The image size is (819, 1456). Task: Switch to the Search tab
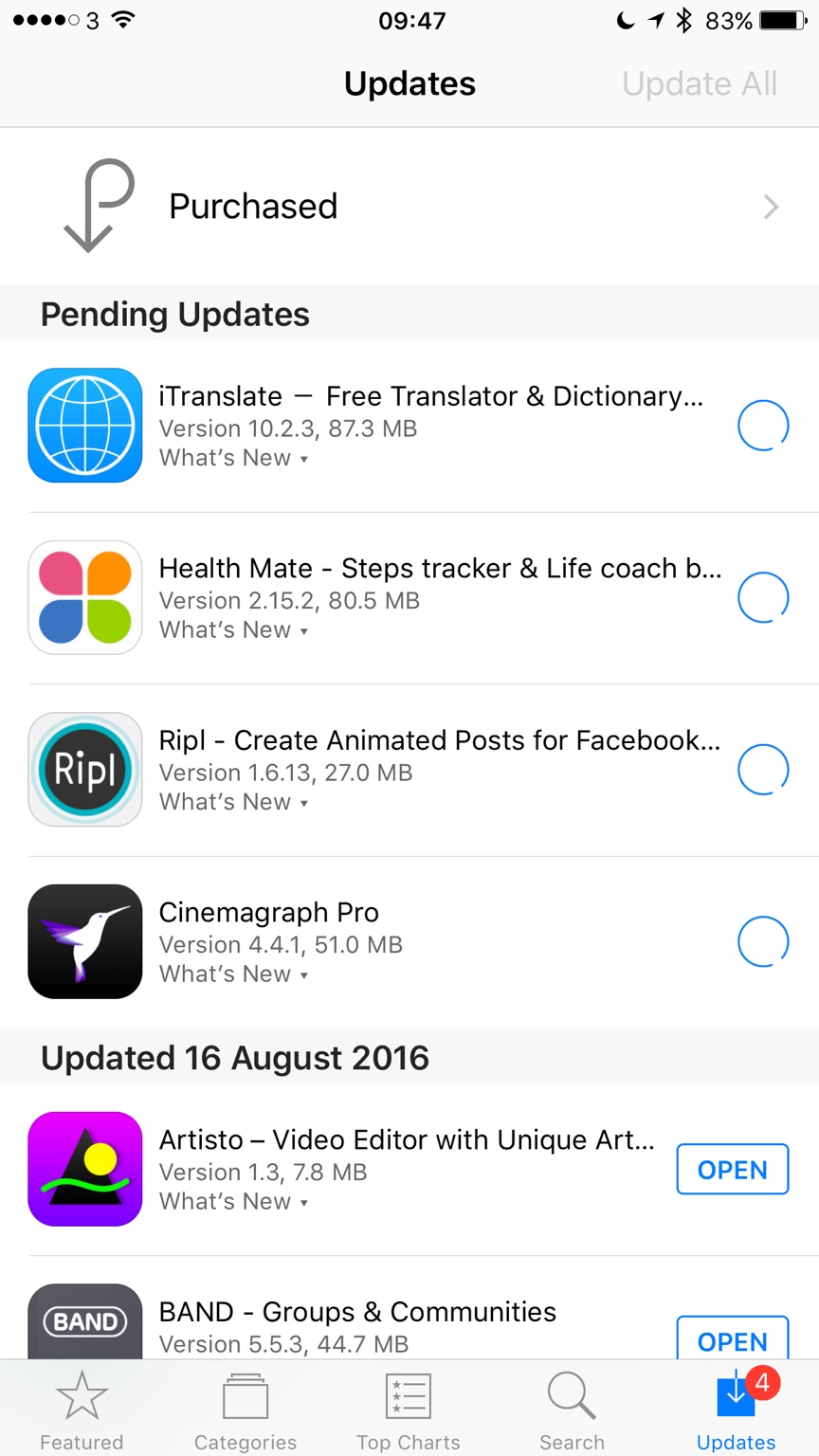coord(572,1410)
